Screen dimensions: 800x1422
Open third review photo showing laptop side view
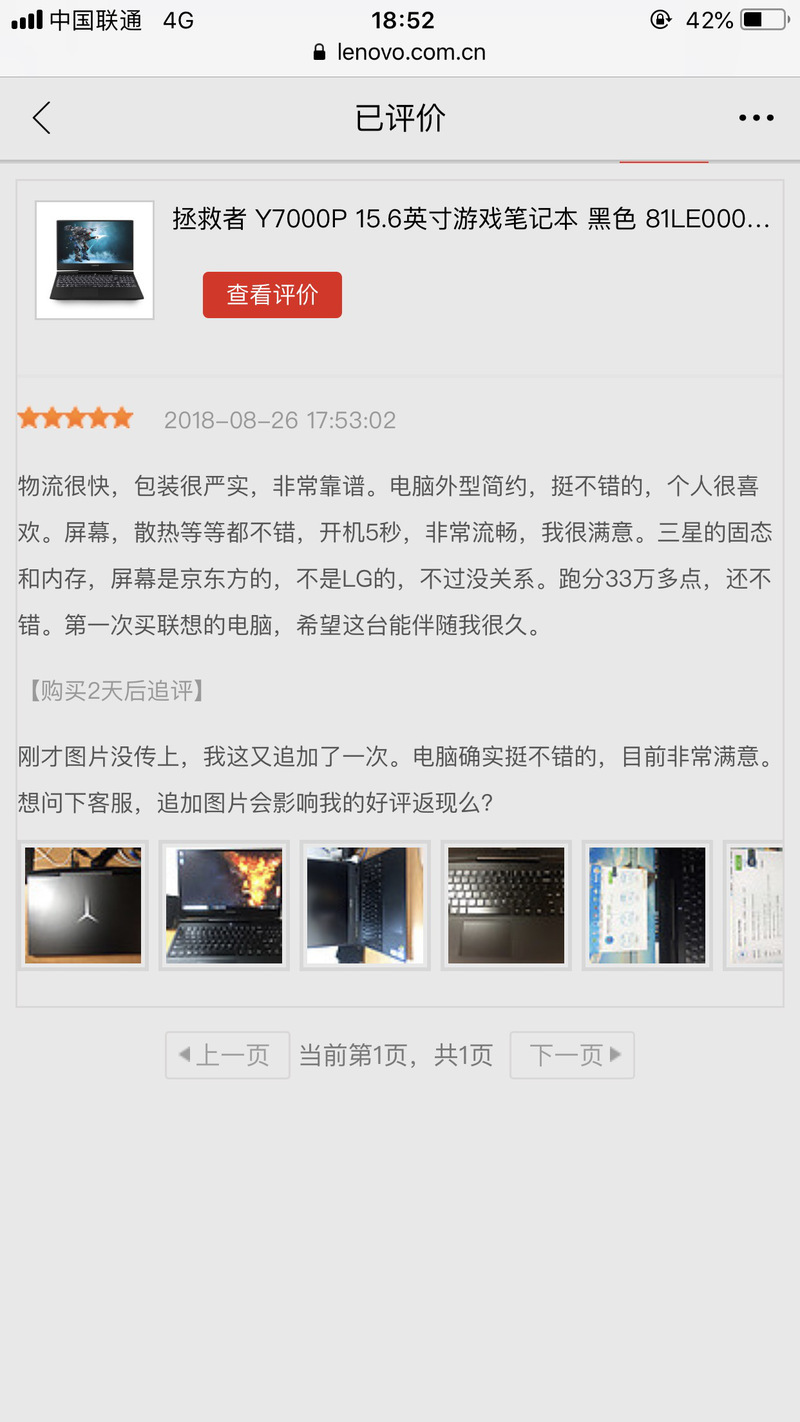(x=365, y=906)
